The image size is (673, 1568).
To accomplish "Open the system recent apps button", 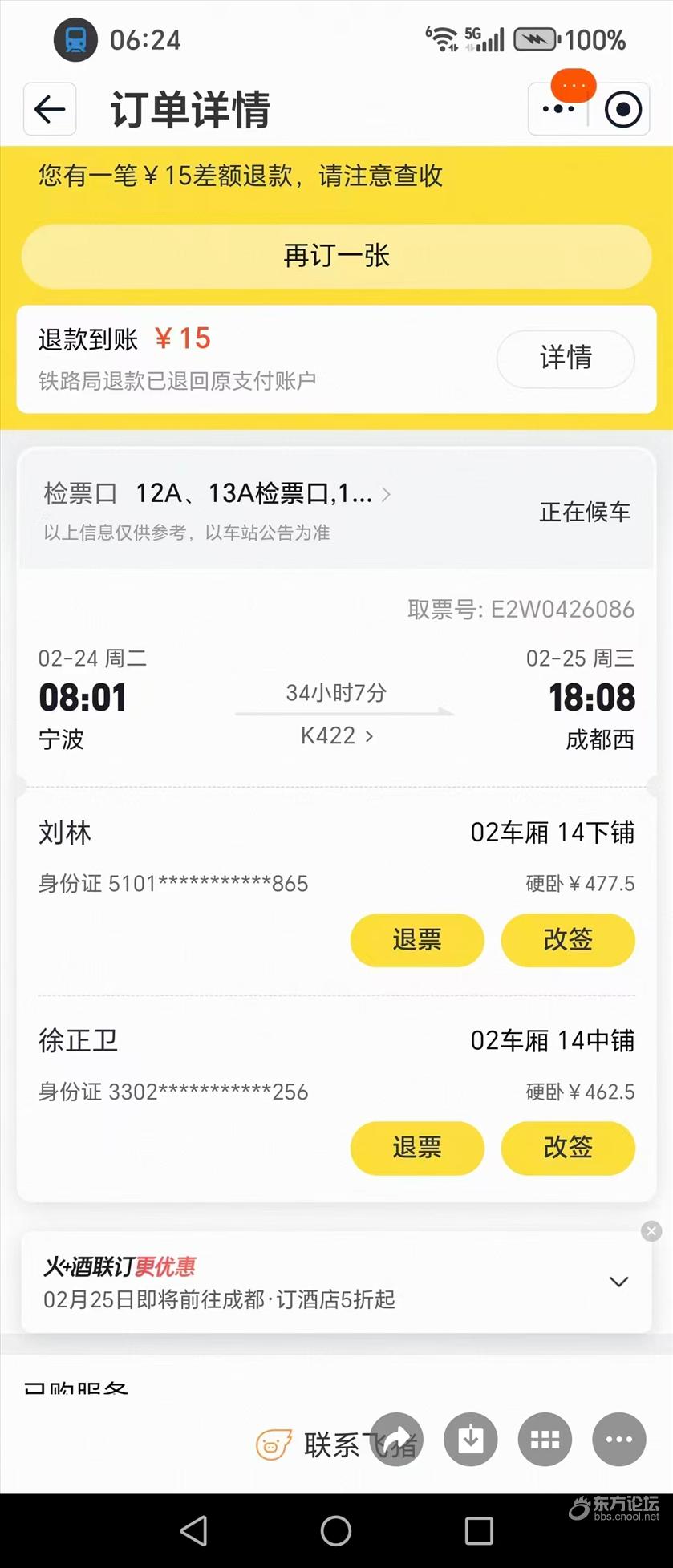I will 479,1530.
